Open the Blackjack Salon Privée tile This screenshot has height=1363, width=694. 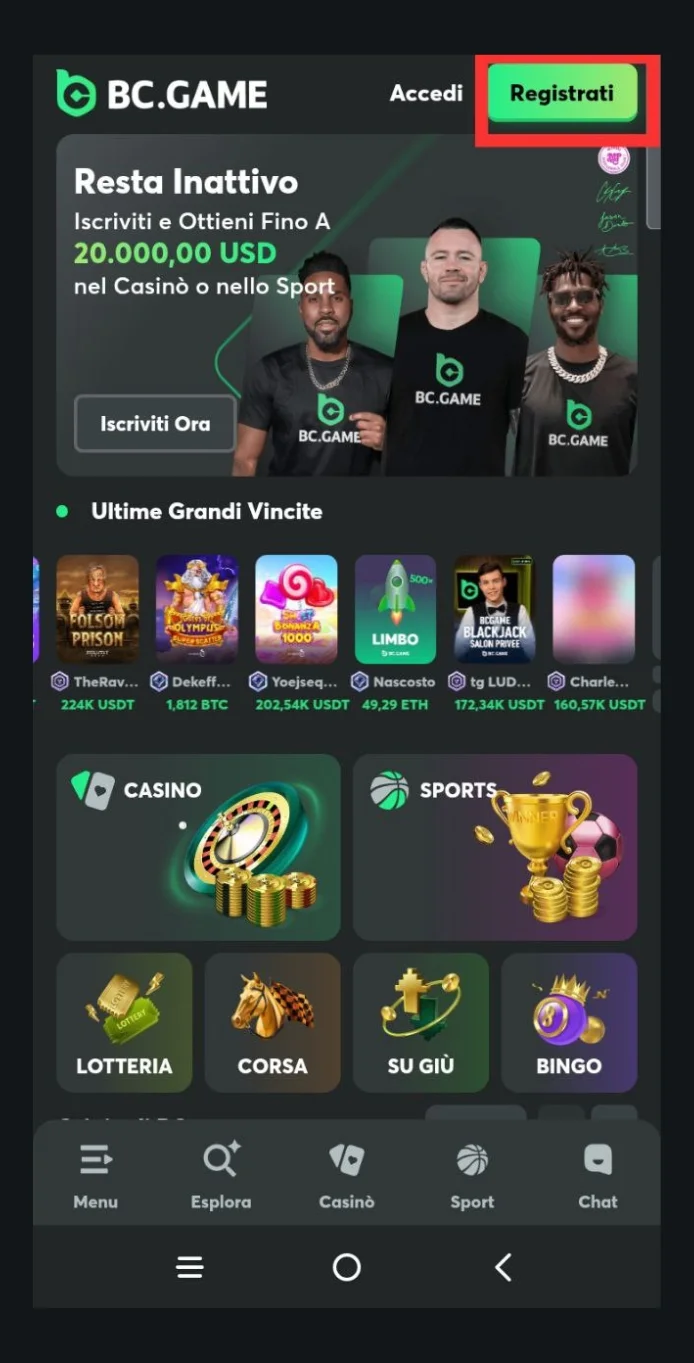(494, 609)
